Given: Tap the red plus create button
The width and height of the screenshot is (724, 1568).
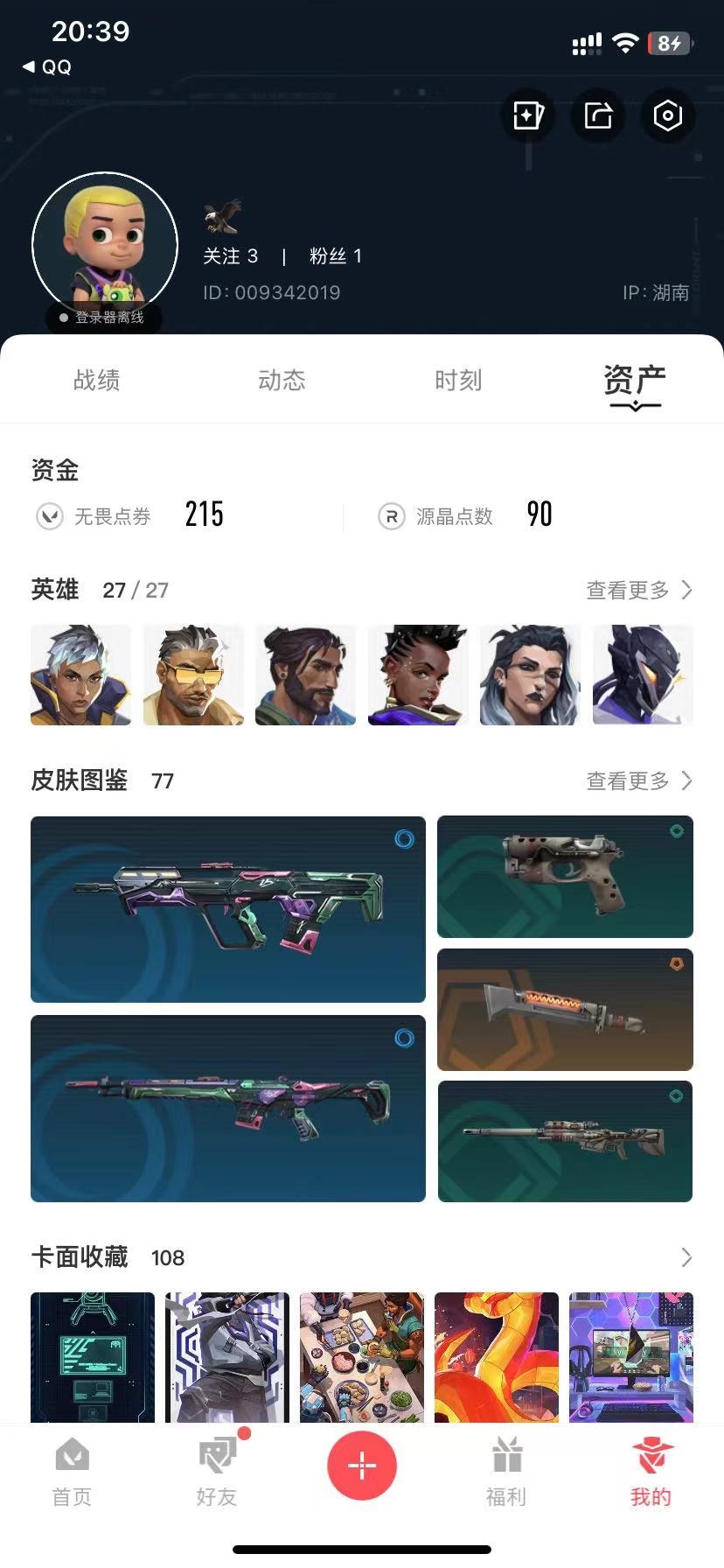Looking at the screenshot, I should 362,1466.
